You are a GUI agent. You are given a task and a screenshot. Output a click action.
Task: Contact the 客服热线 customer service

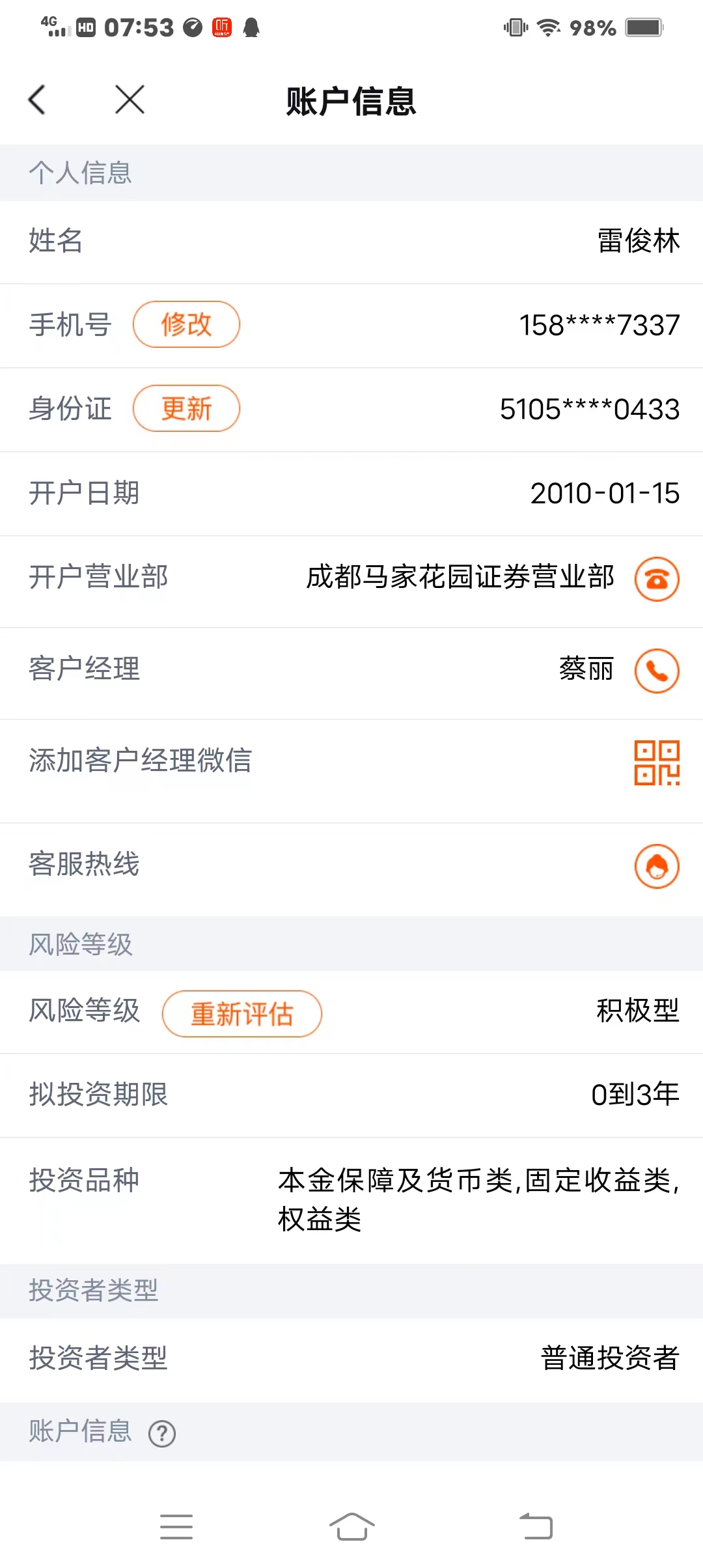[657, 866]
